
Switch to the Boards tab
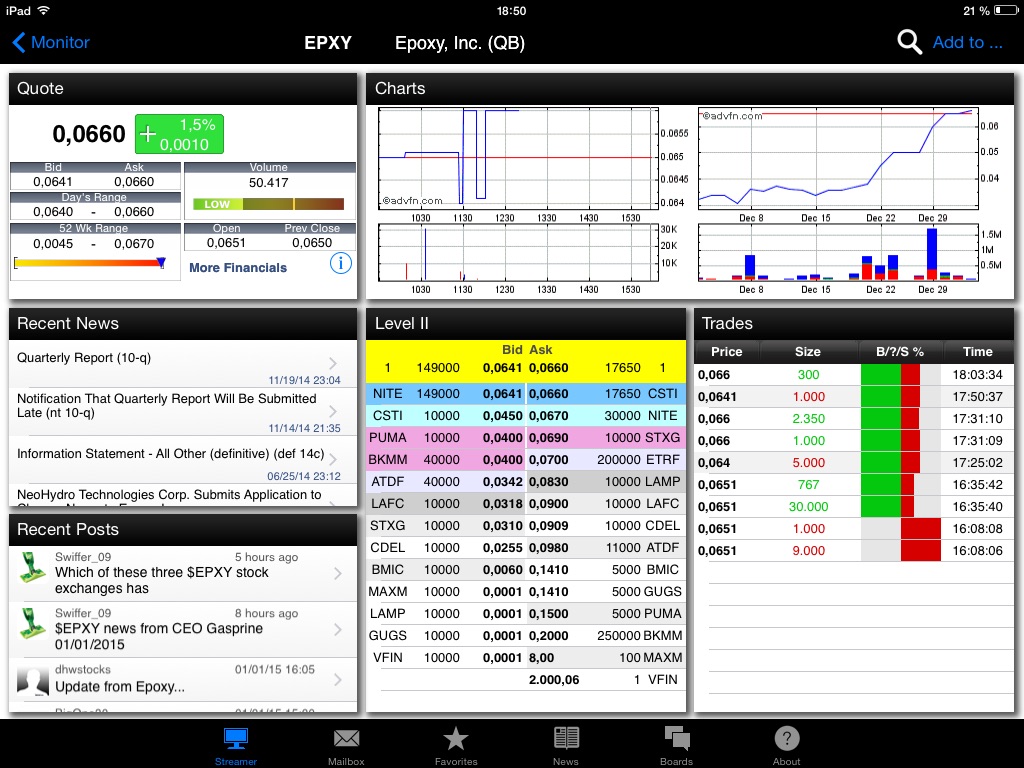[x=676, y=745]
